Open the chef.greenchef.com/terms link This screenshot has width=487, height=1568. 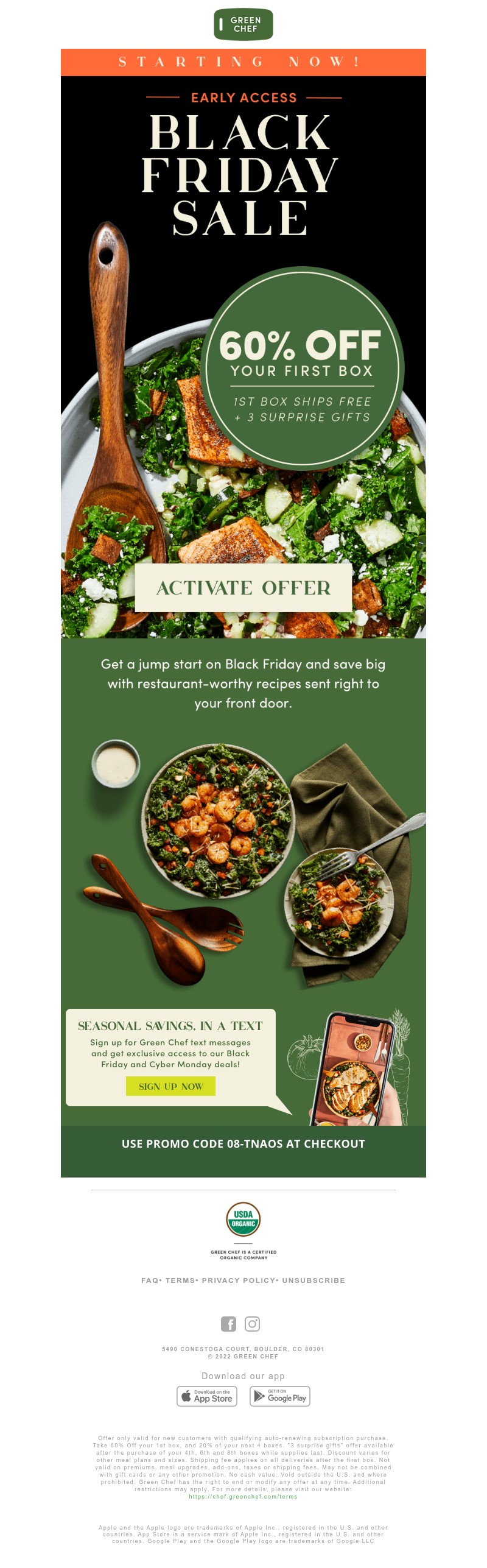(243, 1496)
